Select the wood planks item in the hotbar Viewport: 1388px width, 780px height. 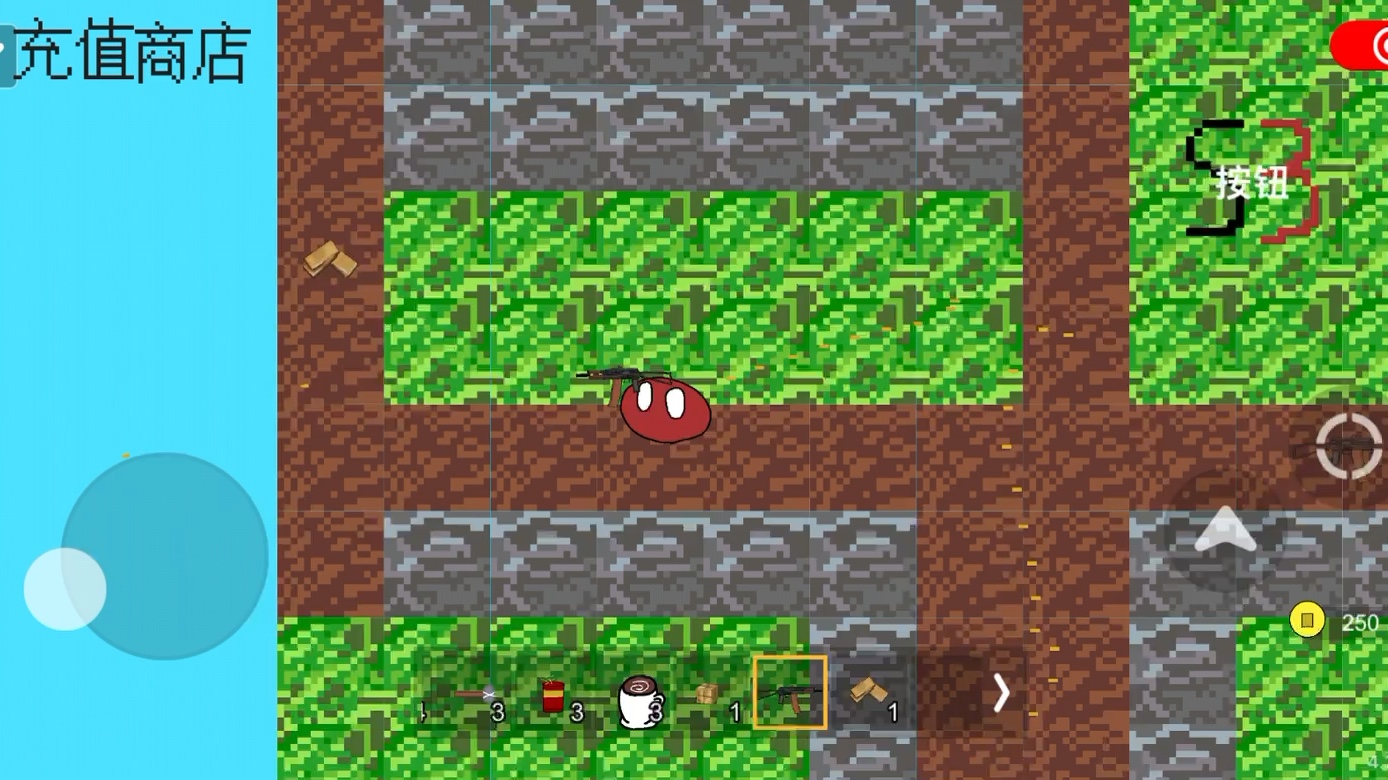coord(868,692)
